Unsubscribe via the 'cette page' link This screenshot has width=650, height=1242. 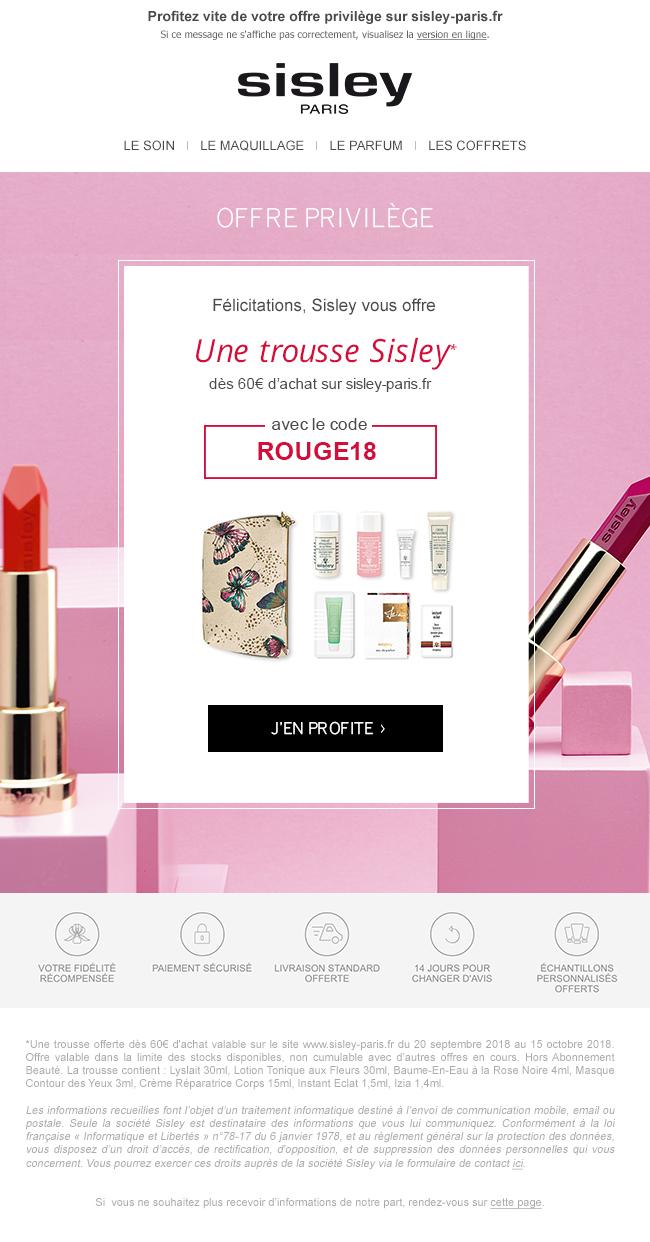(516, 1203)
